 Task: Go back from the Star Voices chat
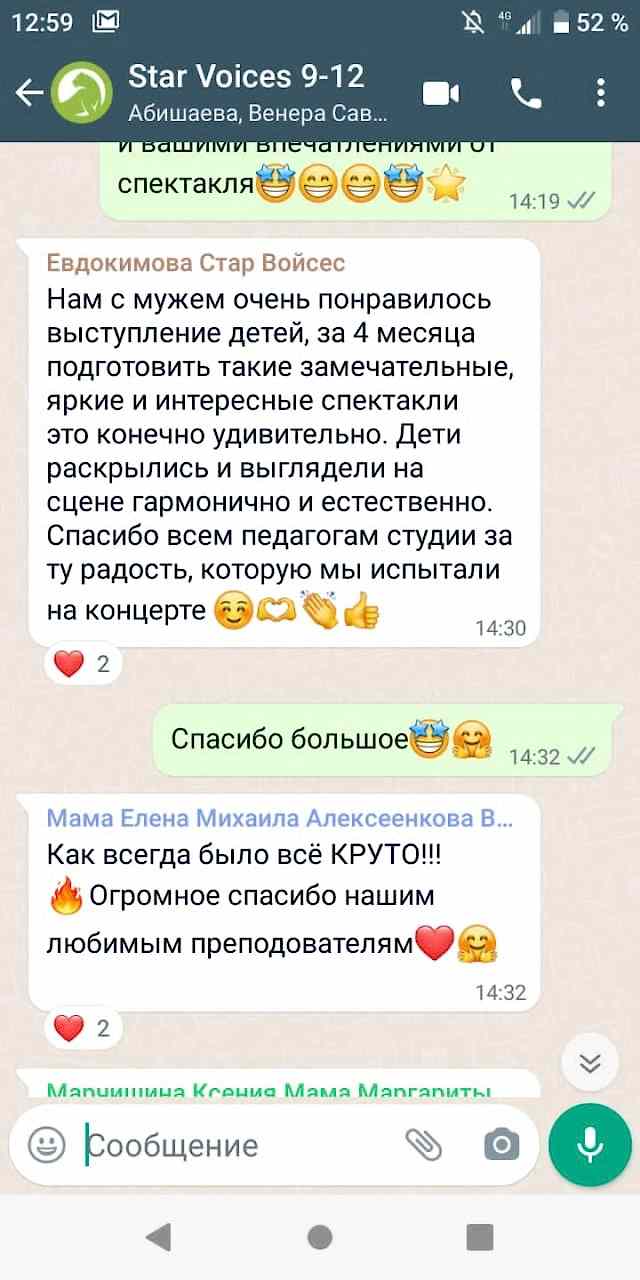tap(30, 93)
